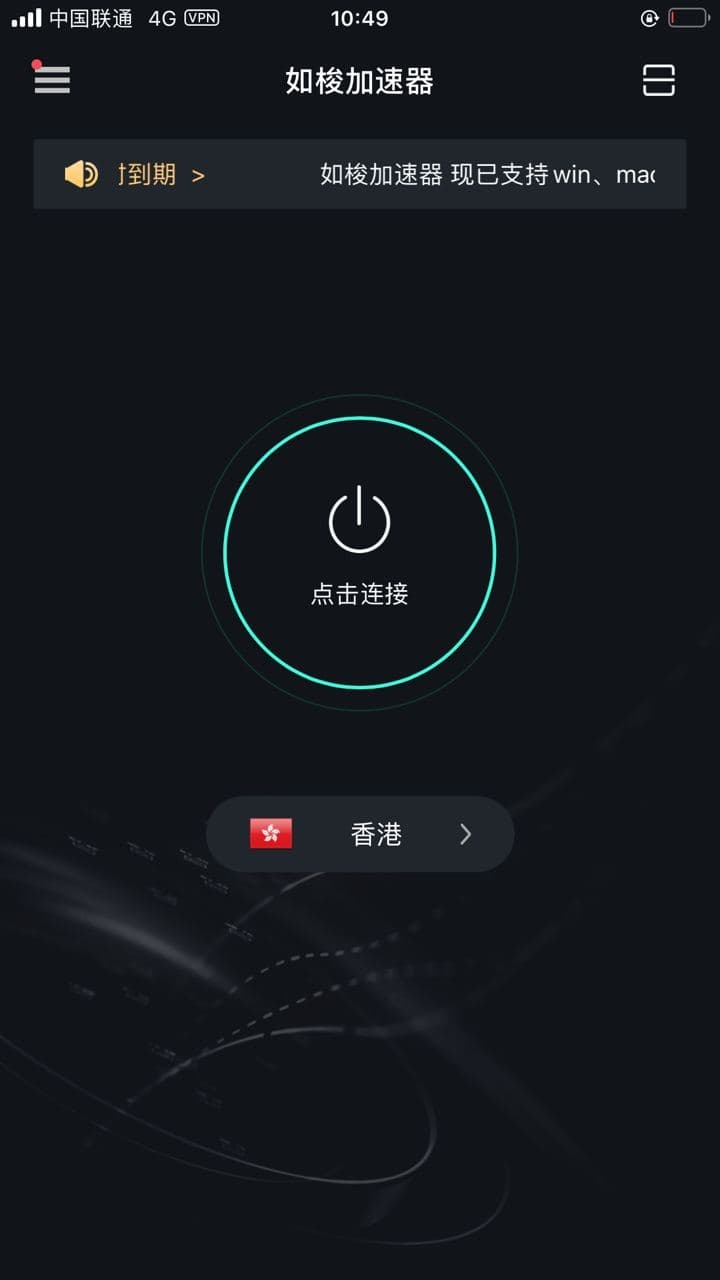This screenshot has width=720, height=1280.
Task: Tap the clock showing 10:49
Action: point(360,17)
